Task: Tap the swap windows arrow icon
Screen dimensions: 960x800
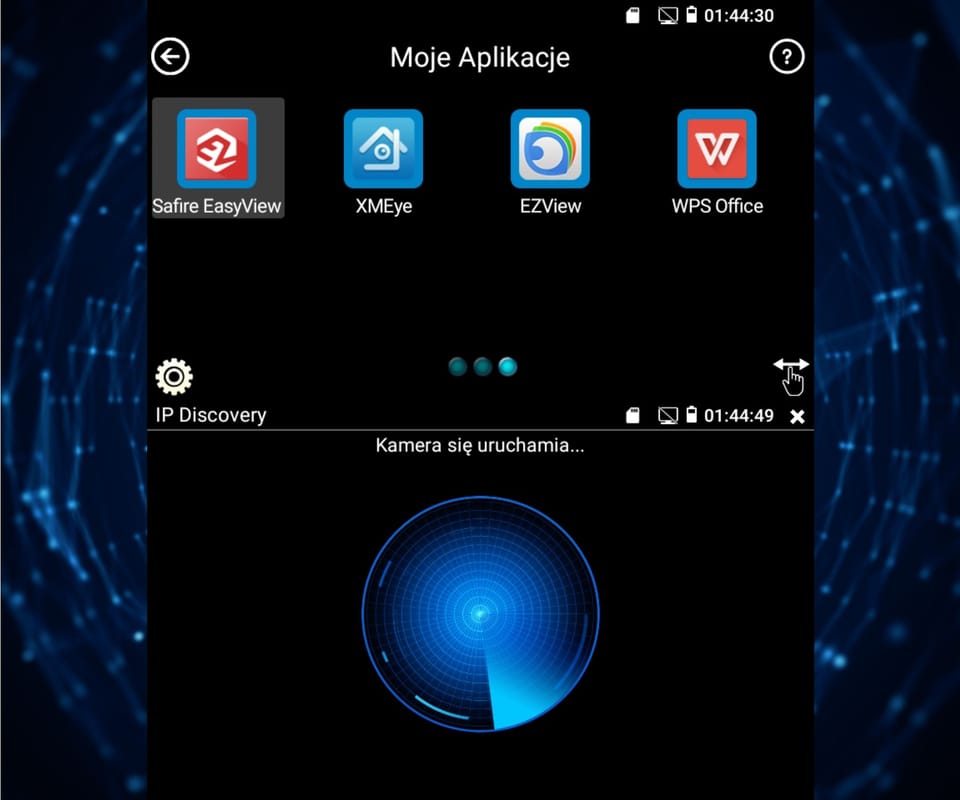Action: point(791,375)
